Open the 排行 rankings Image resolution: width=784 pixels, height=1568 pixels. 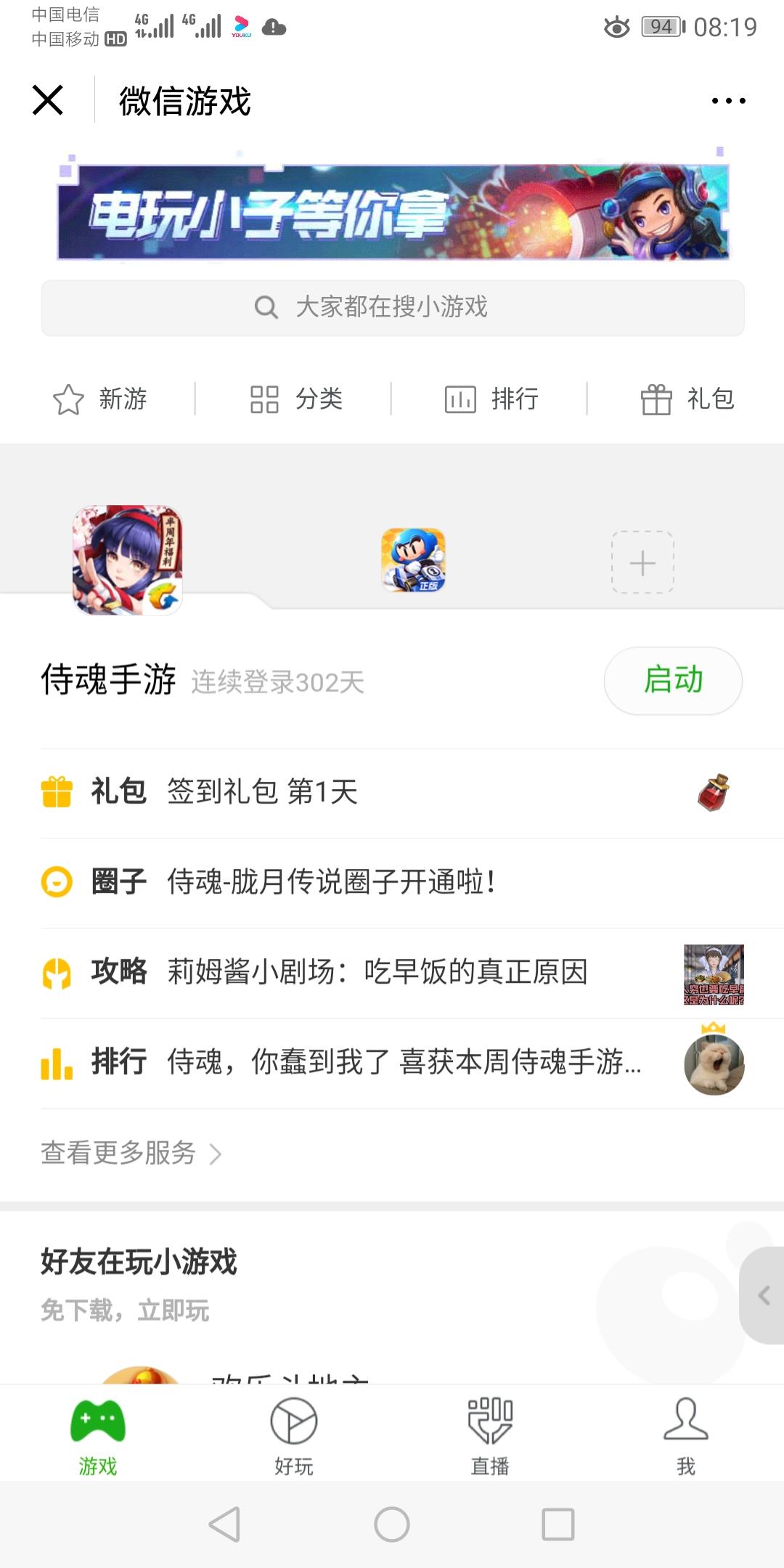[491, 399]
